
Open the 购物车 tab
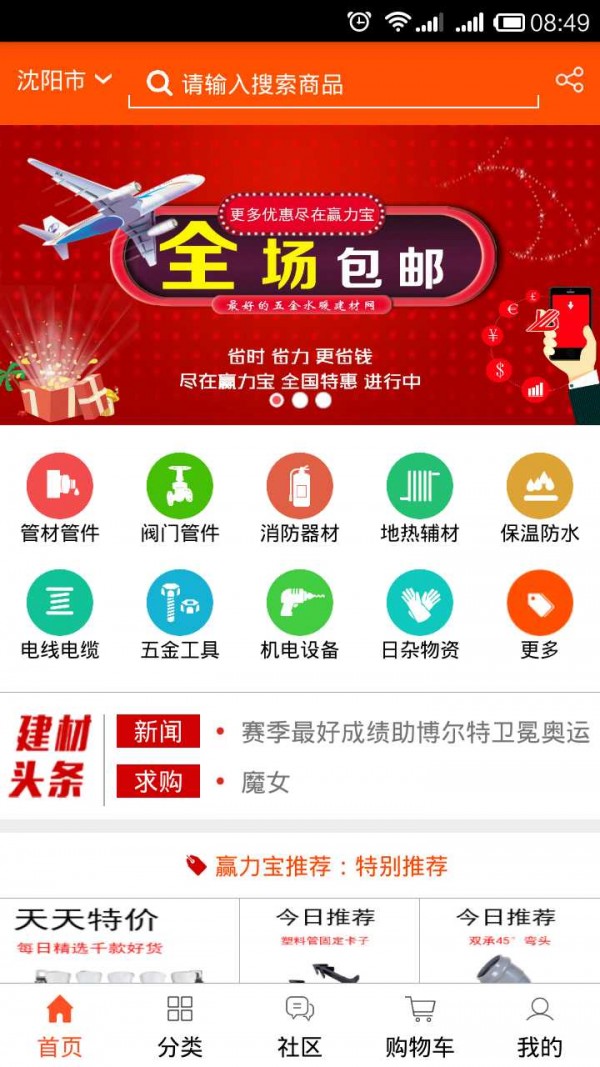[420, 1026]
